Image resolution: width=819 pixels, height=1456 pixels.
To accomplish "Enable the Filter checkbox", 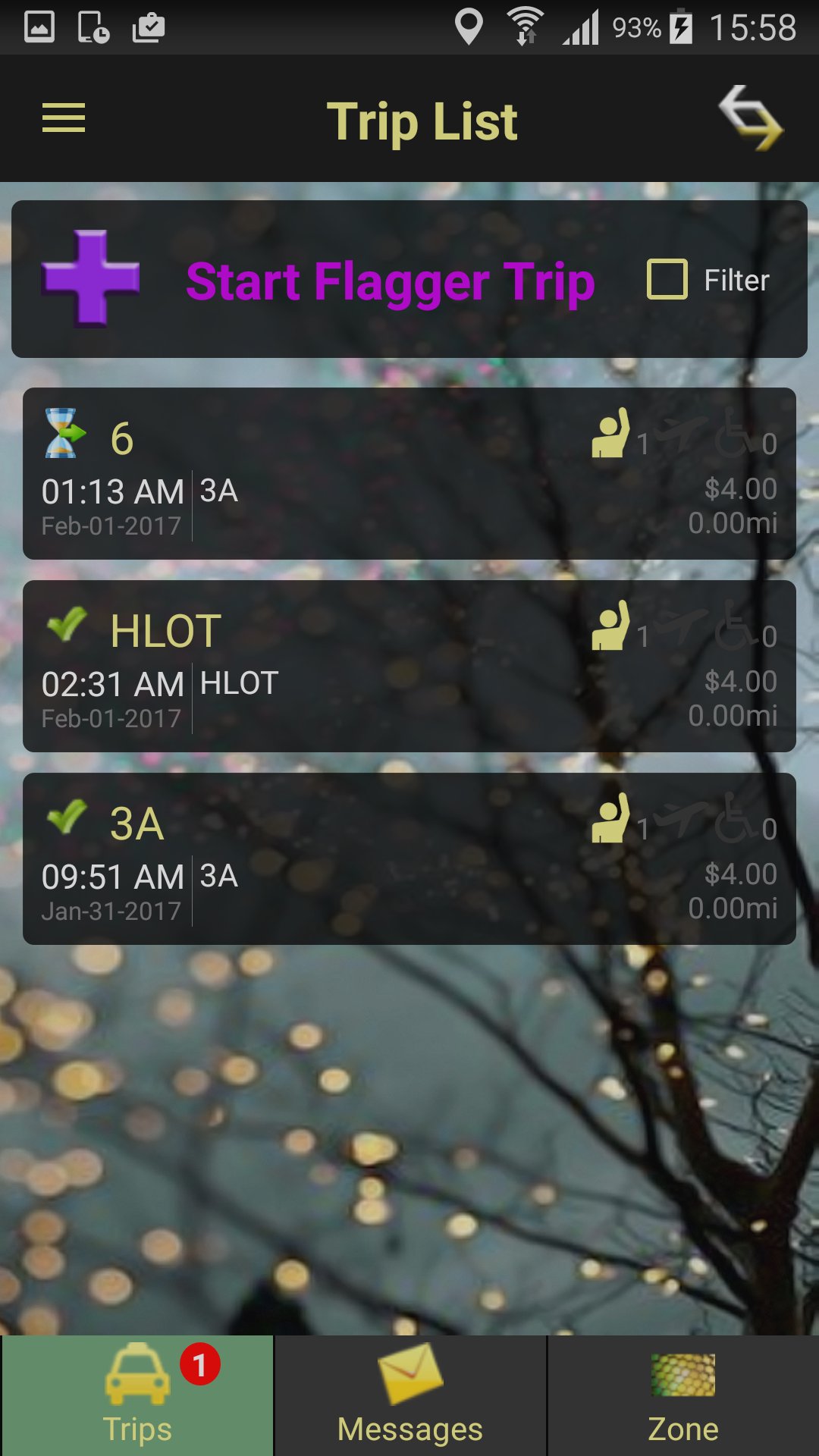I will tap(667, 279).
